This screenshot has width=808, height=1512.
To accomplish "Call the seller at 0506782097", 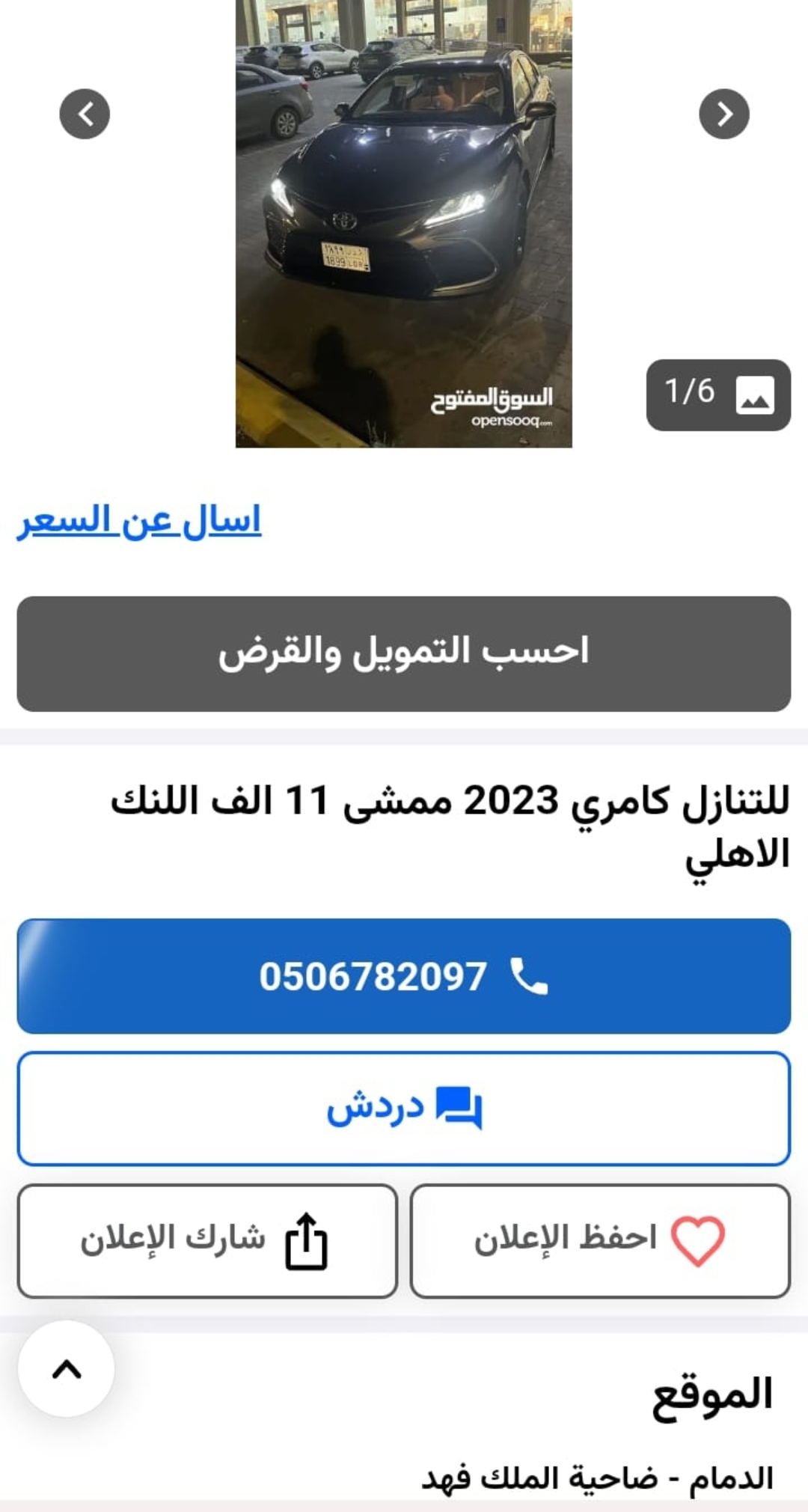I will pyautogui.click(x=404, y=976).
